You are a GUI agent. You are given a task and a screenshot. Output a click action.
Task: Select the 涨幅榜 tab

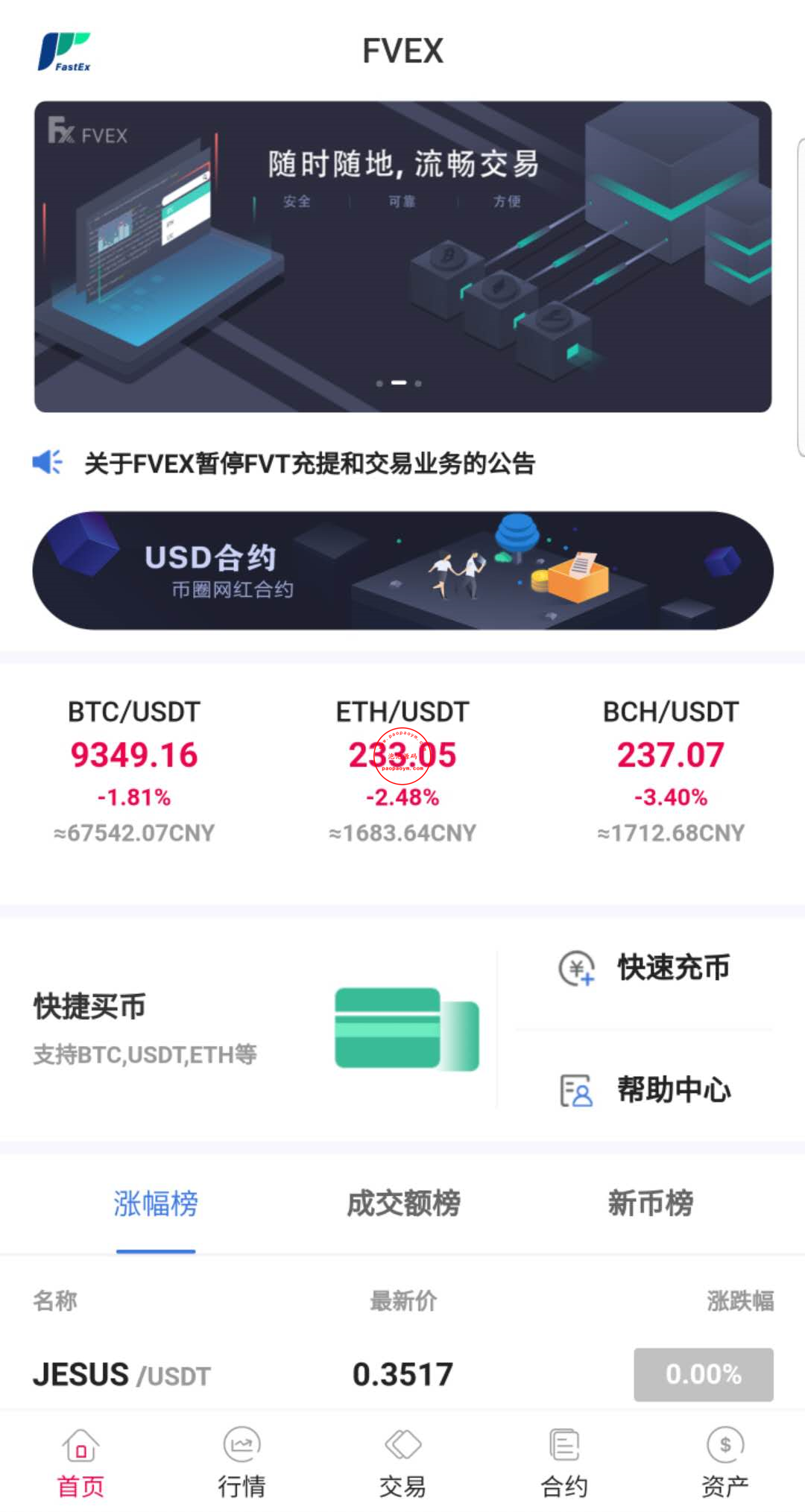coord(156,1201)
